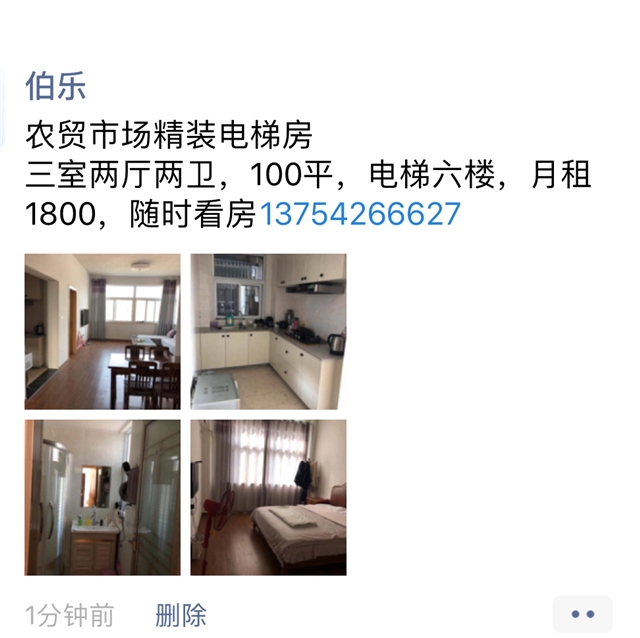Delete this post with 删除
Screen dimensions: 640x638
pyautogui.click(x=180, y=614)
